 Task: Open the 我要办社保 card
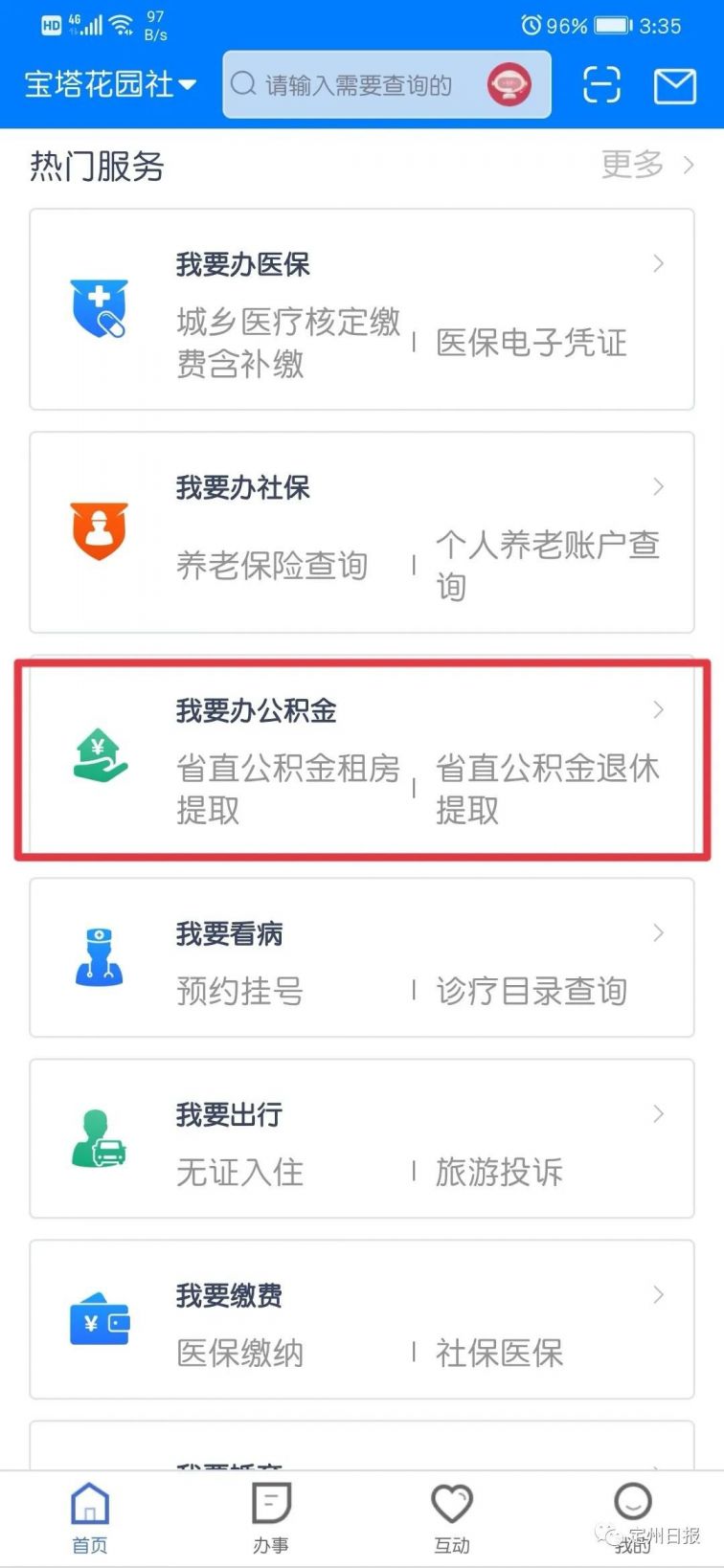coord(243,487)
